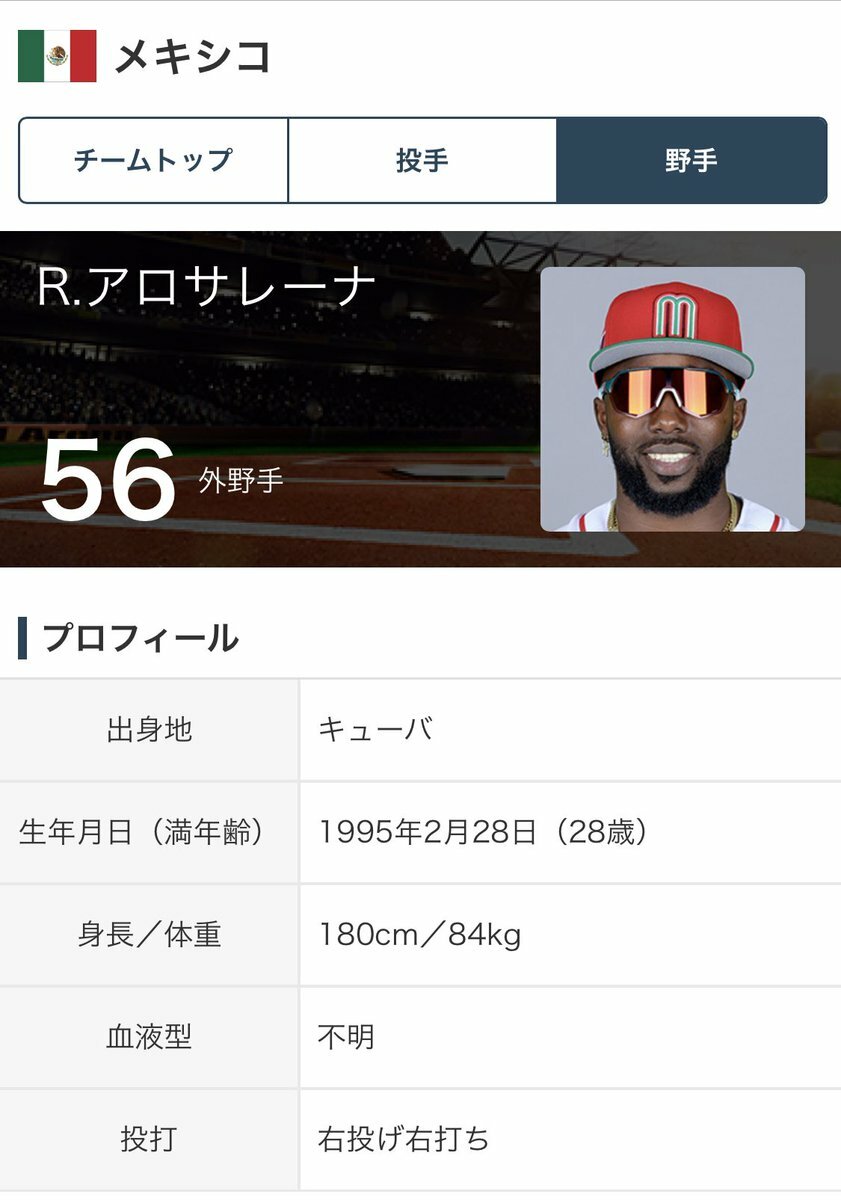Image resolution: width=841 pixels, height=1200 pixels.
Task: Select the 野手 tab
Action: (x=691, y=161)
